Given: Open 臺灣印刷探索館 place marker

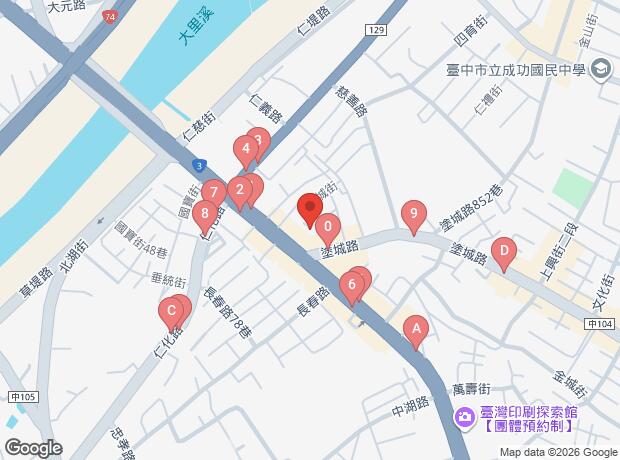Looking at the screenshot, I should 465,416.
